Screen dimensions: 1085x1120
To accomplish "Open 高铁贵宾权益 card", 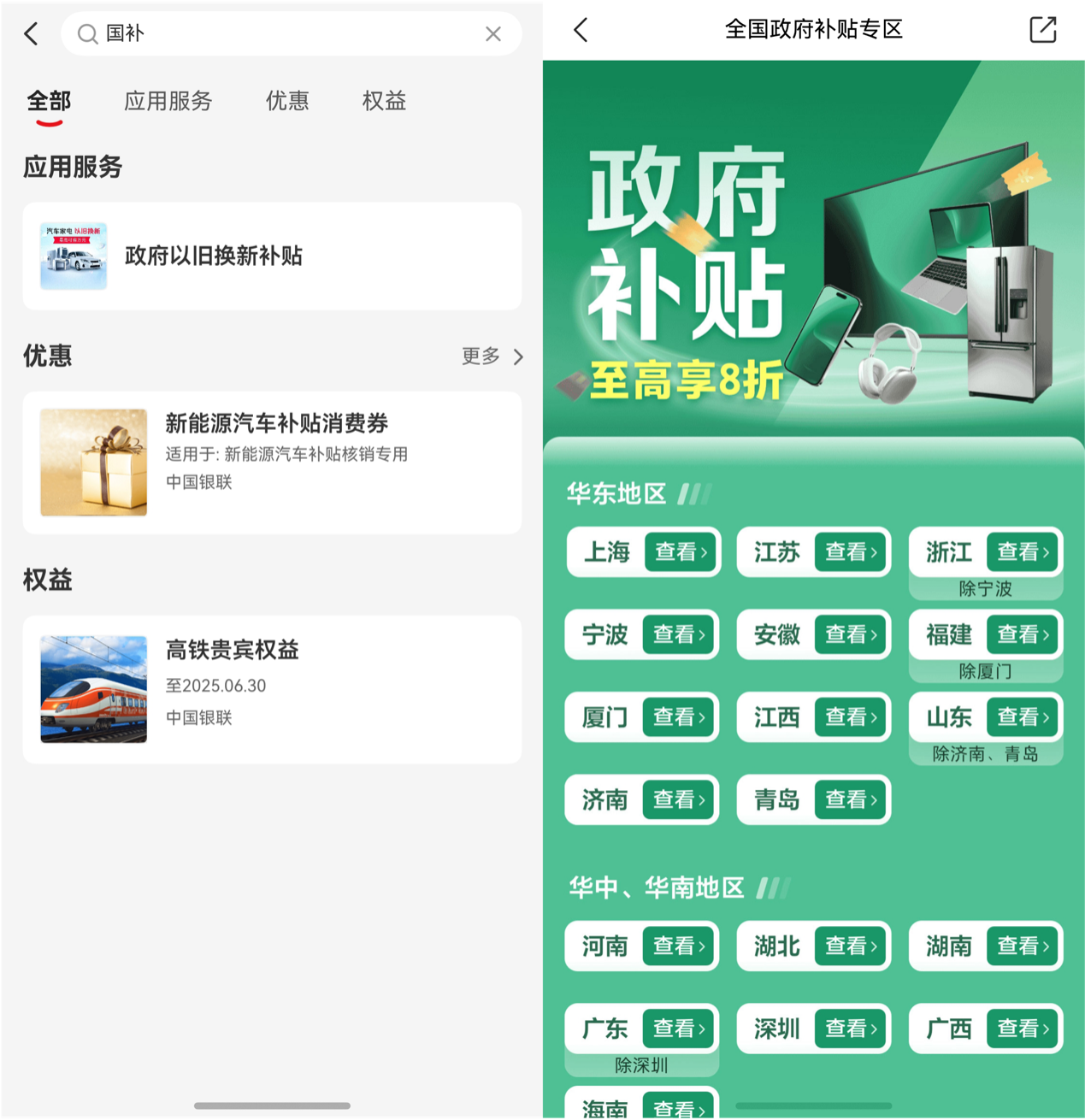I will [272, 689].
